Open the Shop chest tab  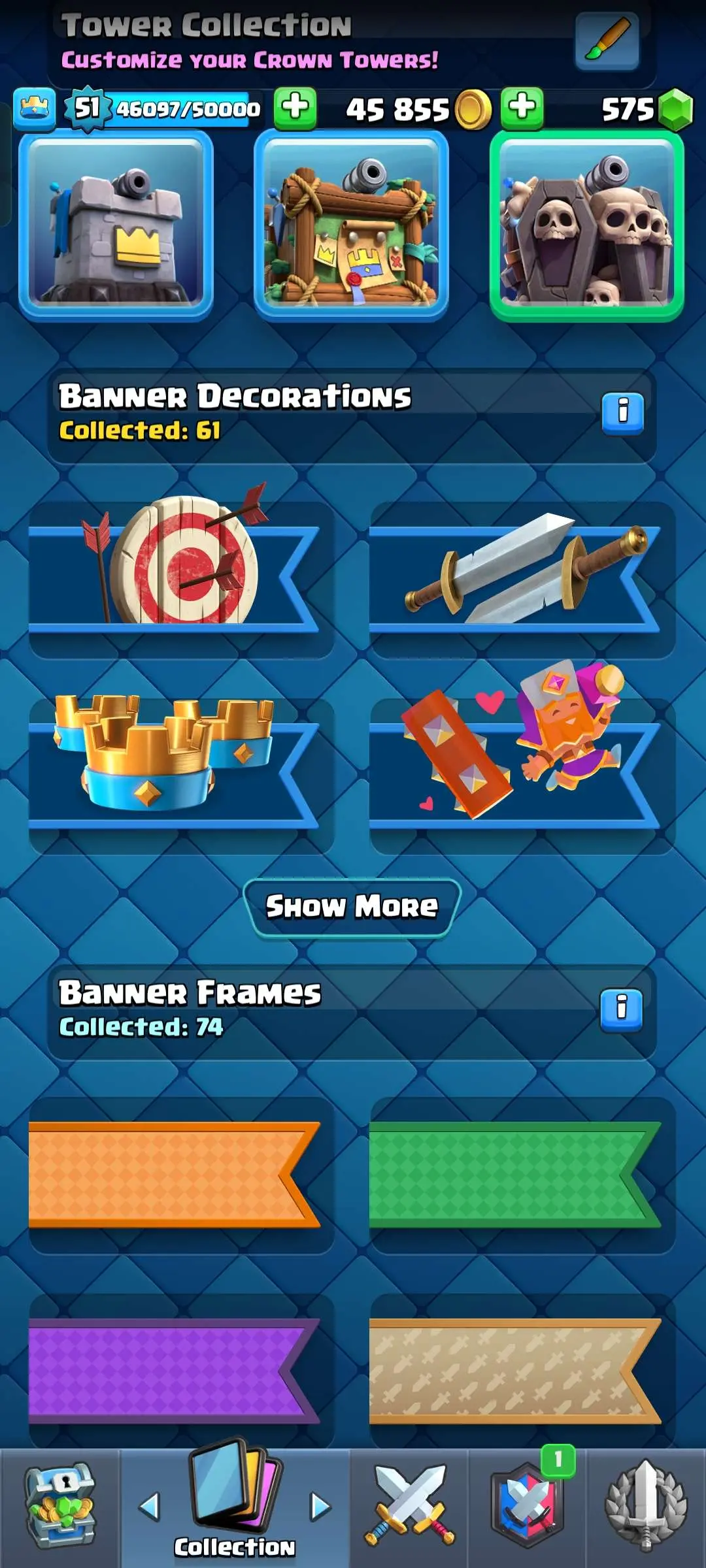click(x=60, y=1506)
